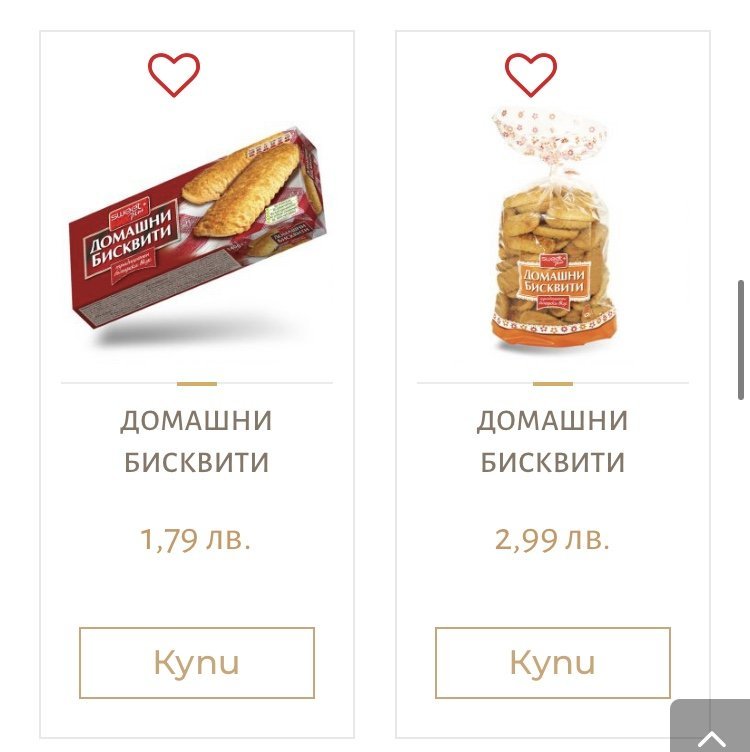Open the bagged Домашни бисквити product

tap(551, 232)
